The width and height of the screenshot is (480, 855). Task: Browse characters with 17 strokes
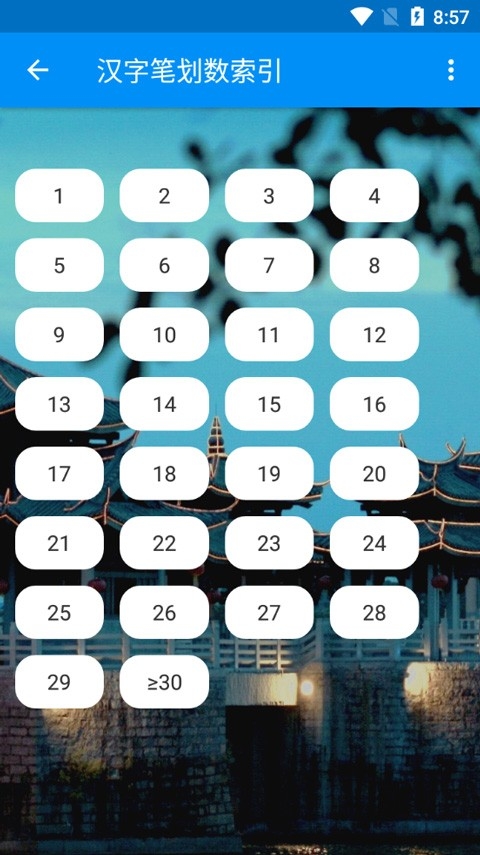tap(59, 474)
